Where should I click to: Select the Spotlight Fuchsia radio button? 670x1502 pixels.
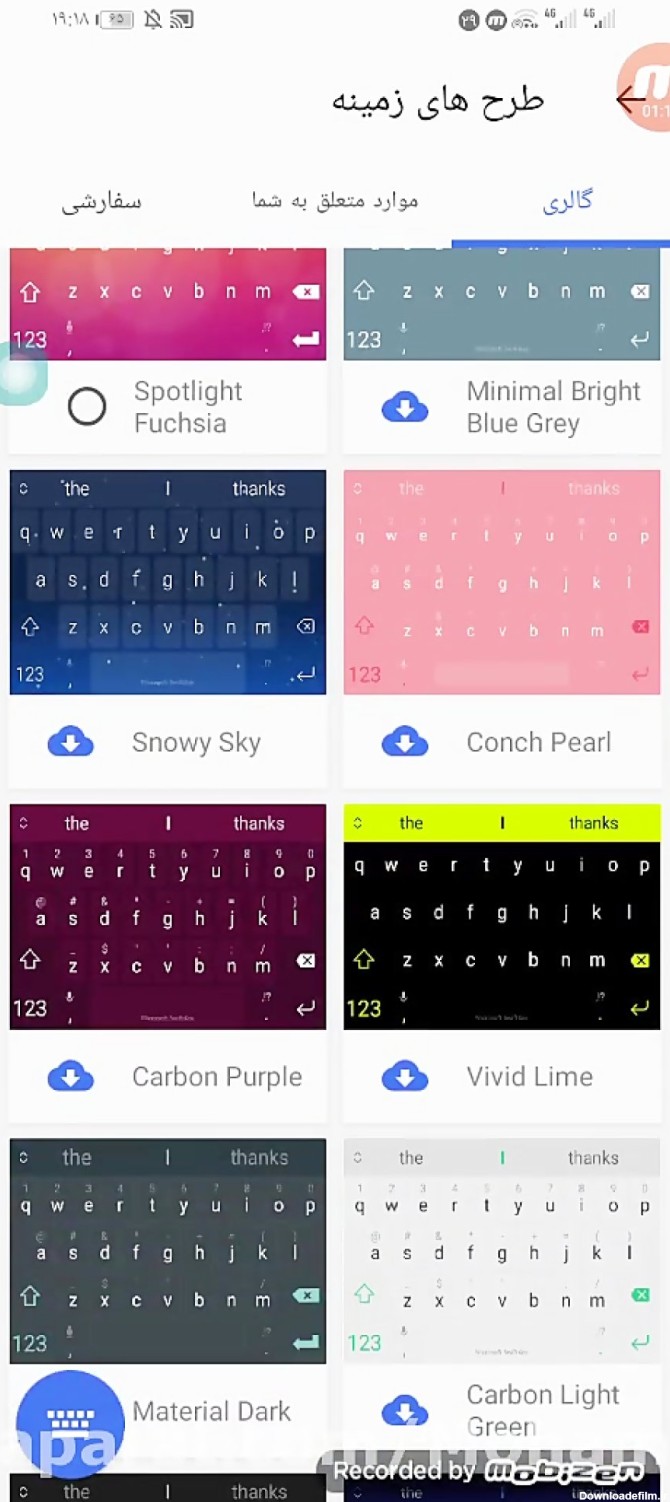(87, 407)
